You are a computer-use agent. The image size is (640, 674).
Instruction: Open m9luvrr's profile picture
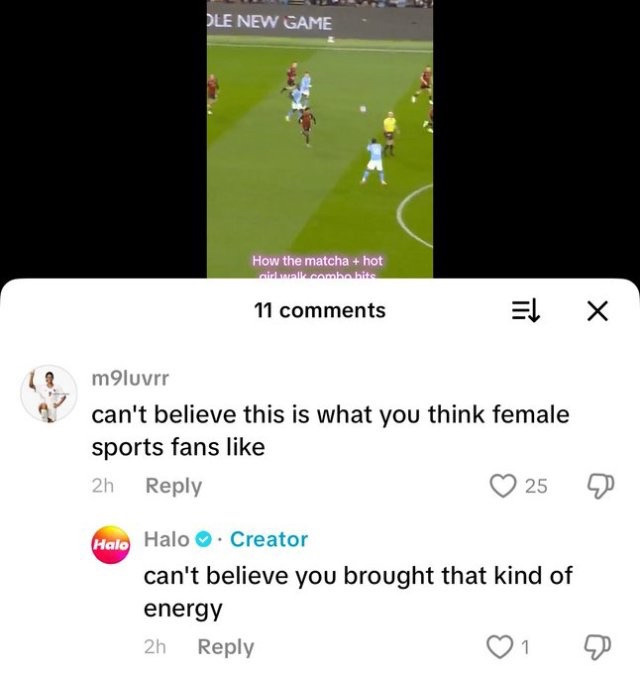[x=44, y=393]
